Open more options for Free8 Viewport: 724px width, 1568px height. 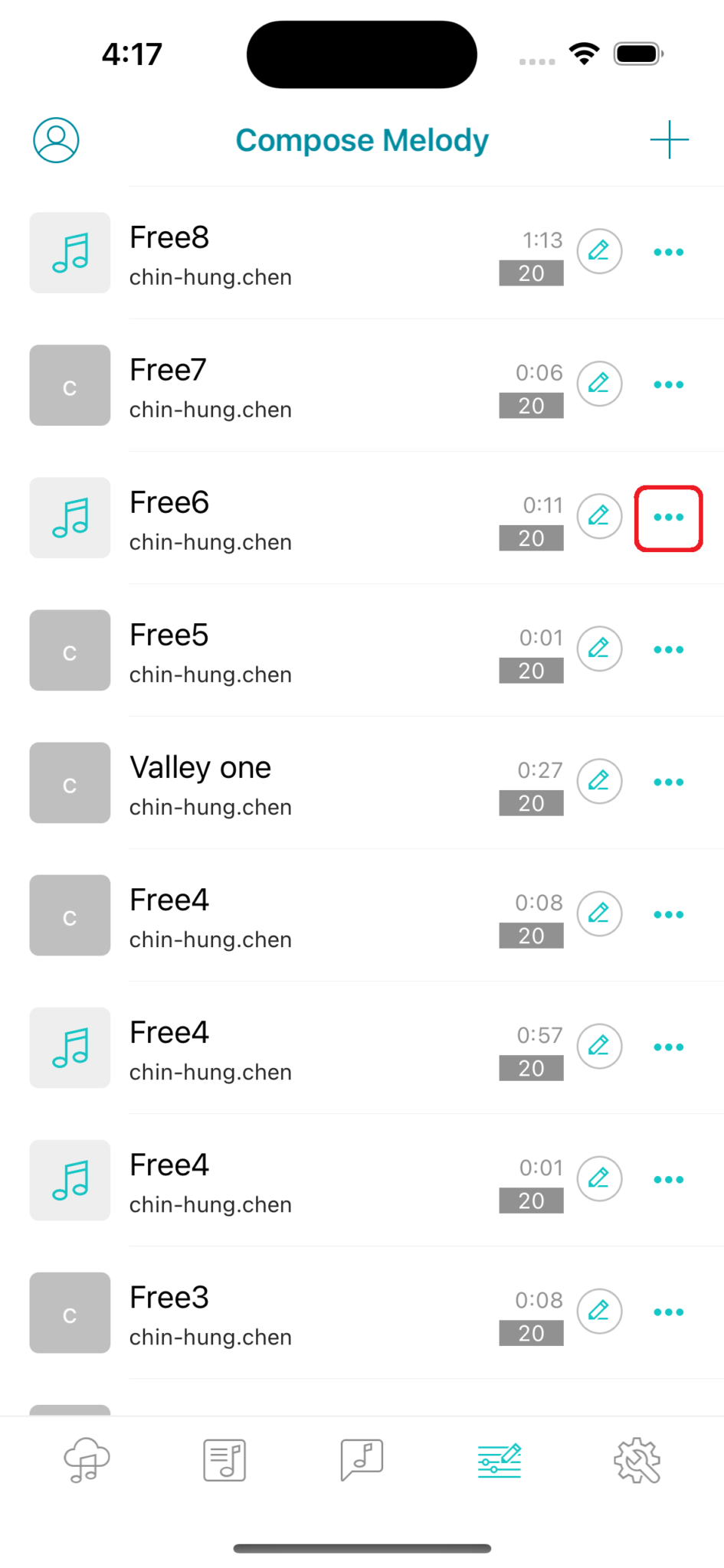pos(668,252)
